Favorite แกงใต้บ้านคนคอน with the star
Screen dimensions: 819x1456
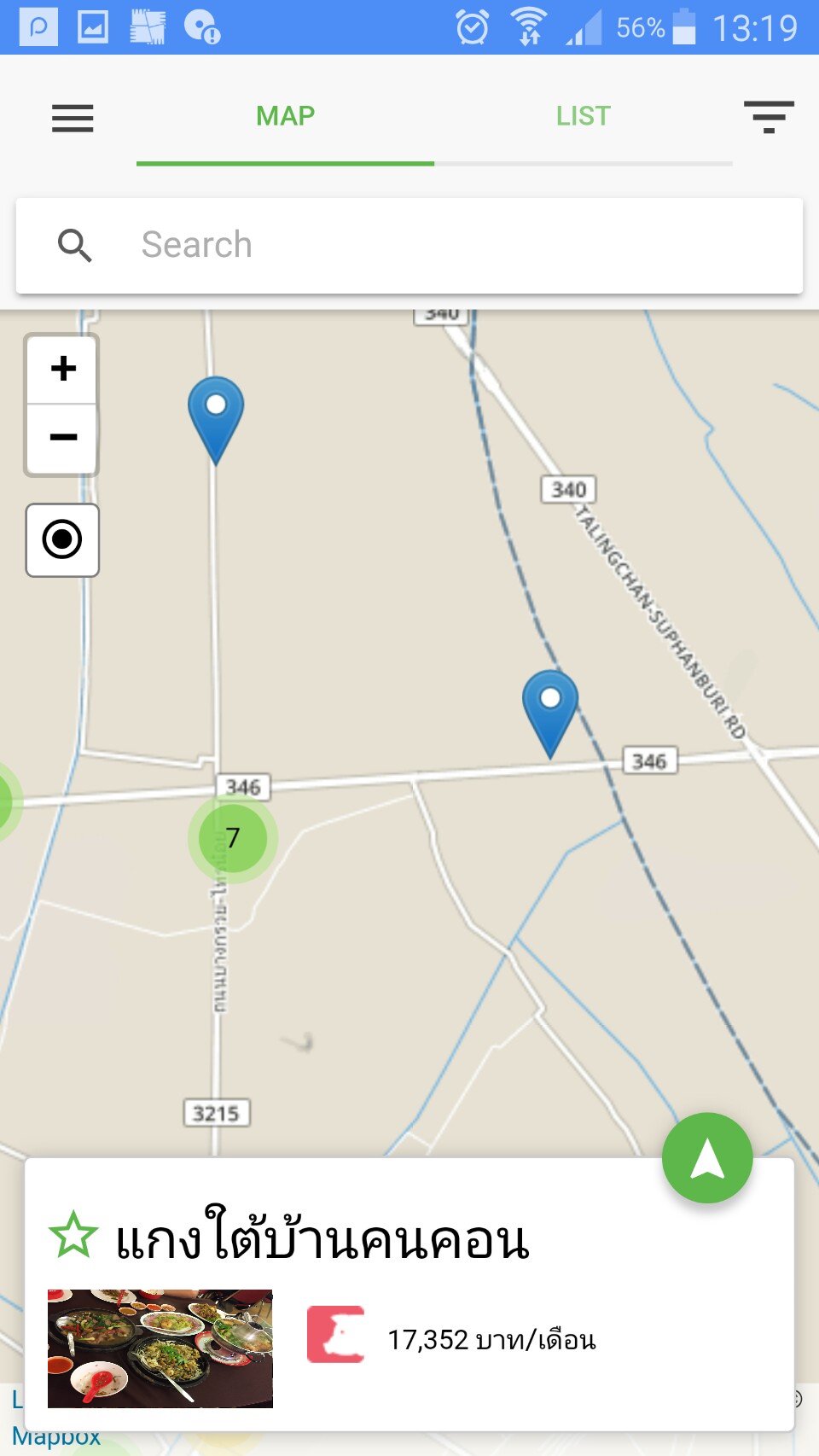pyautogui.click(x=73, y=1235)
